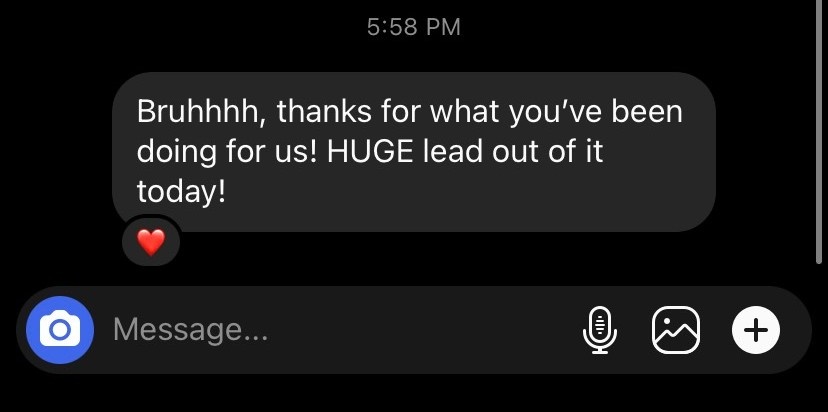Open the camera from the message bar
The image size is (828, 412).
coord(60,330)
